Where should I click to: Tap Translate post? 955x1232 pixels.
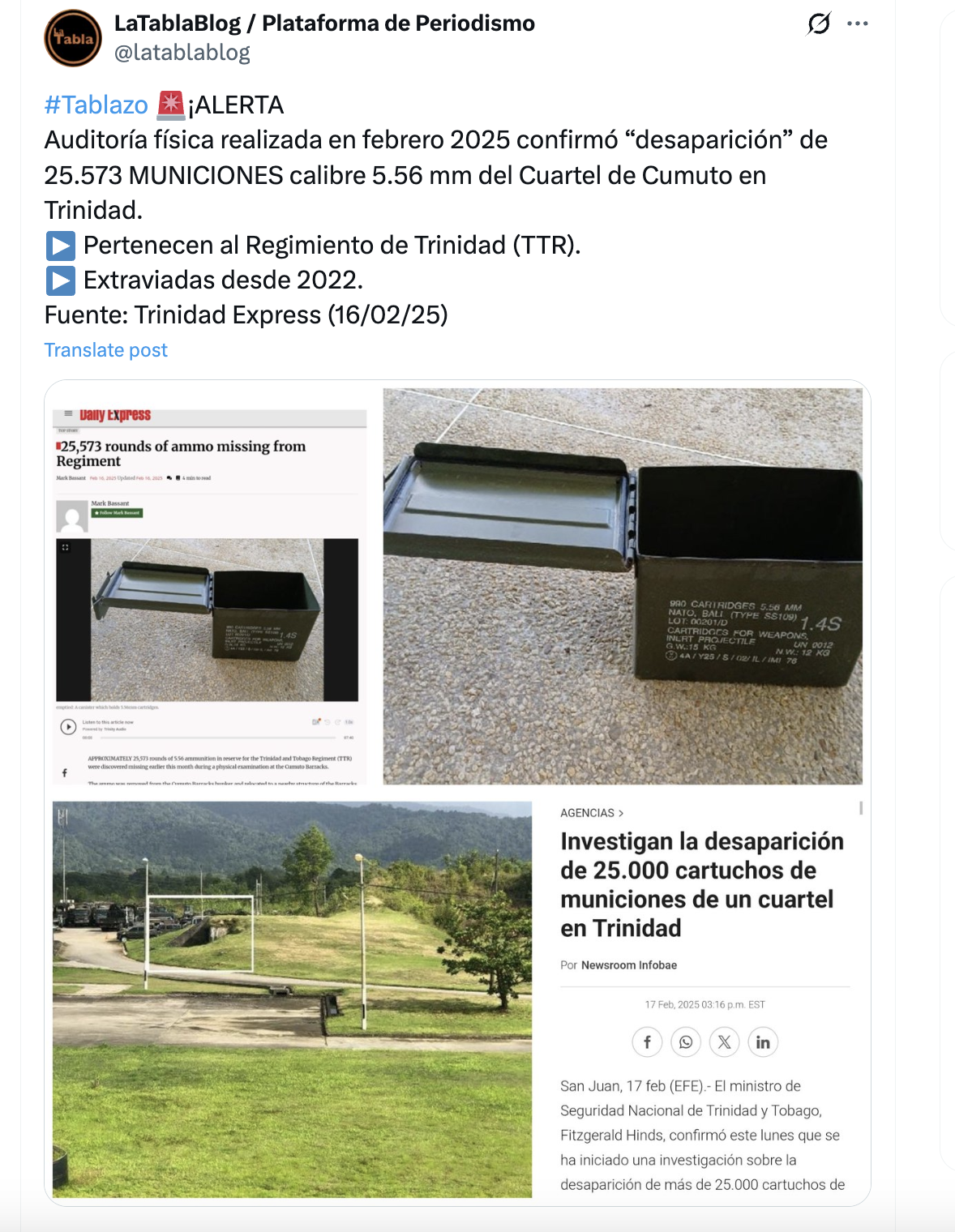105,350
